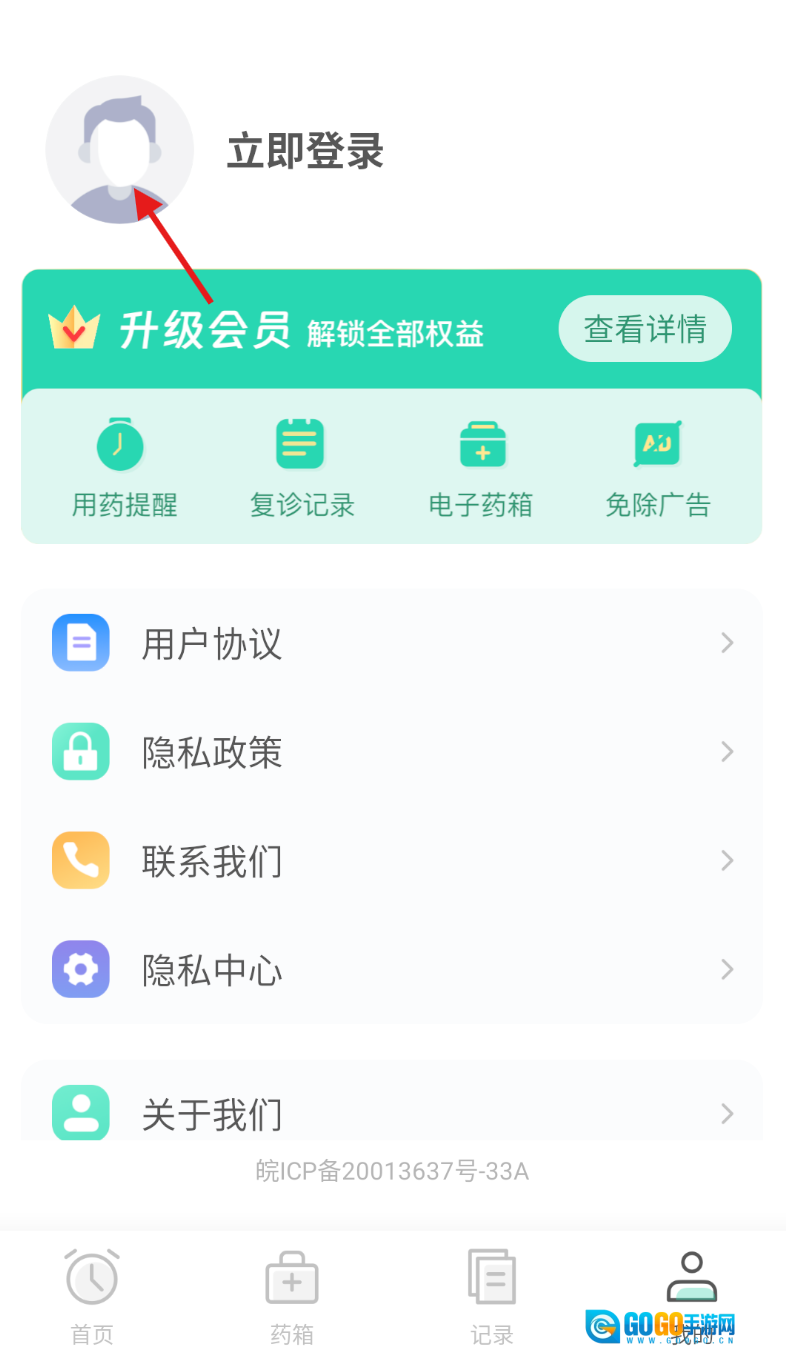786x1354 pixels.
Task: Open the 用户协议 row
Action: [x=392, y=643]
